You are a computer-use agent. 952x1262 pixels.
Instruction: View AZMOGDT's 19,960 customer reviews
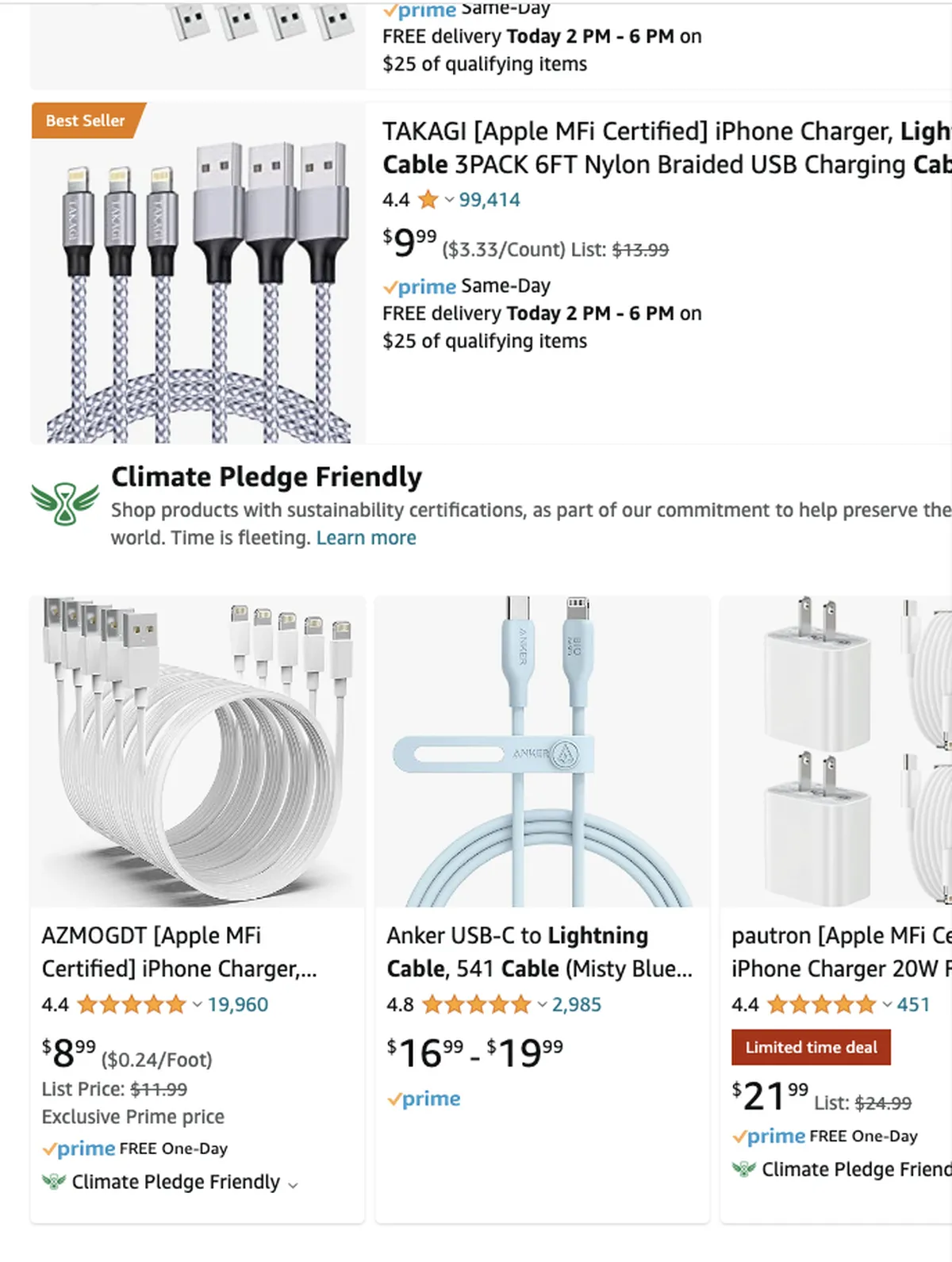pyautogui.click(x=237, y=1005)
